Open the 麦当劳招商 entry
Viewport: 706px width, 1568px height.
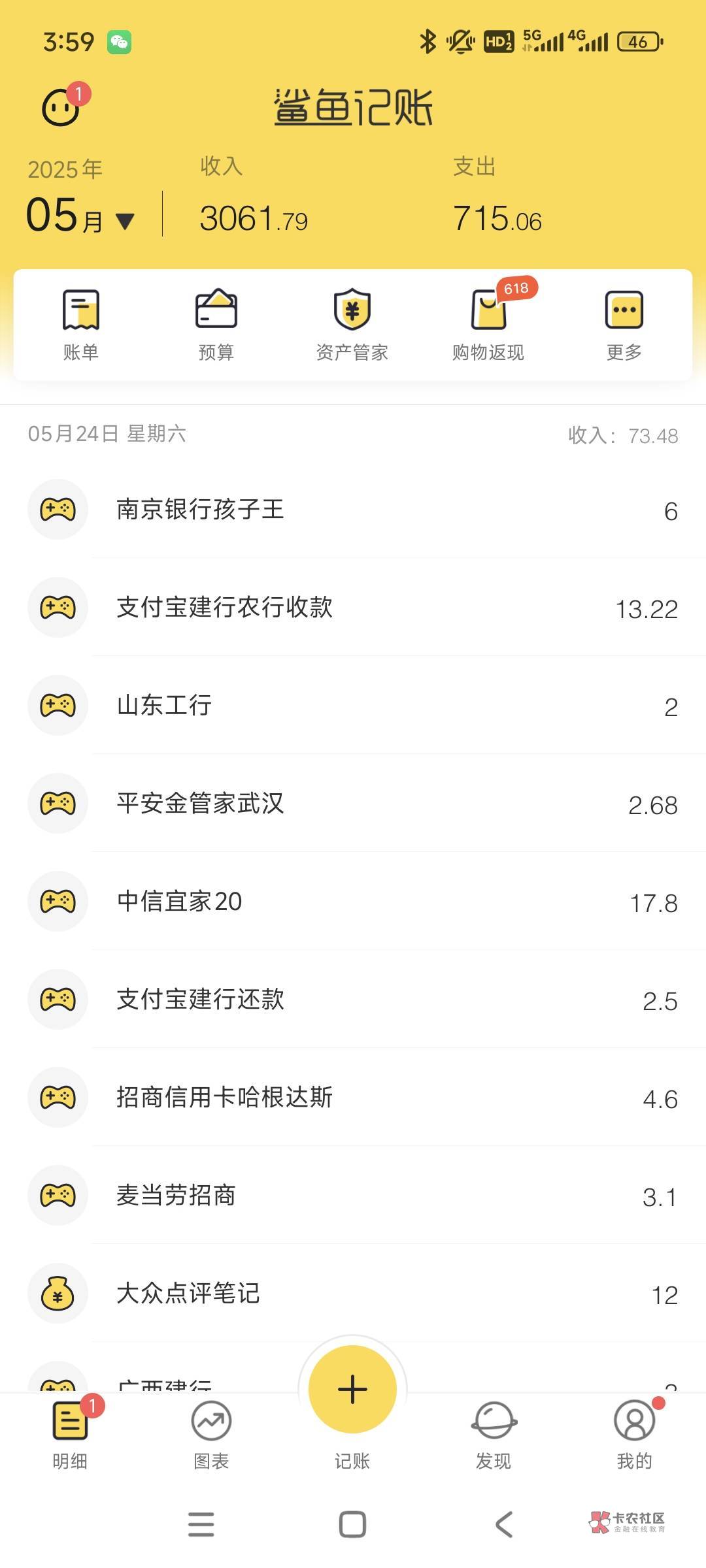[353, 1196]
